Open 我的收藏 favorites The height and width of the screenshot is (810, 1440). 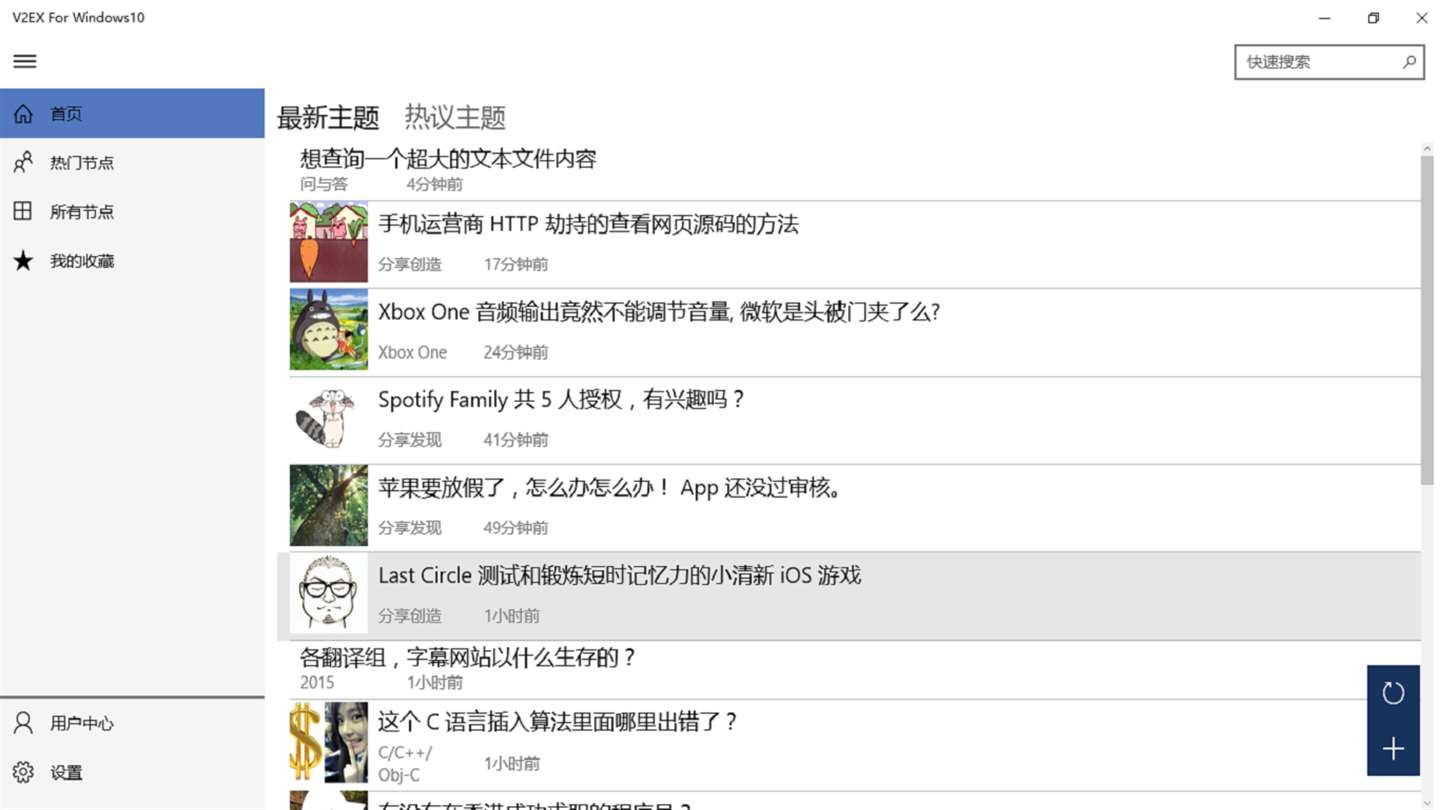tap(81, 261)
